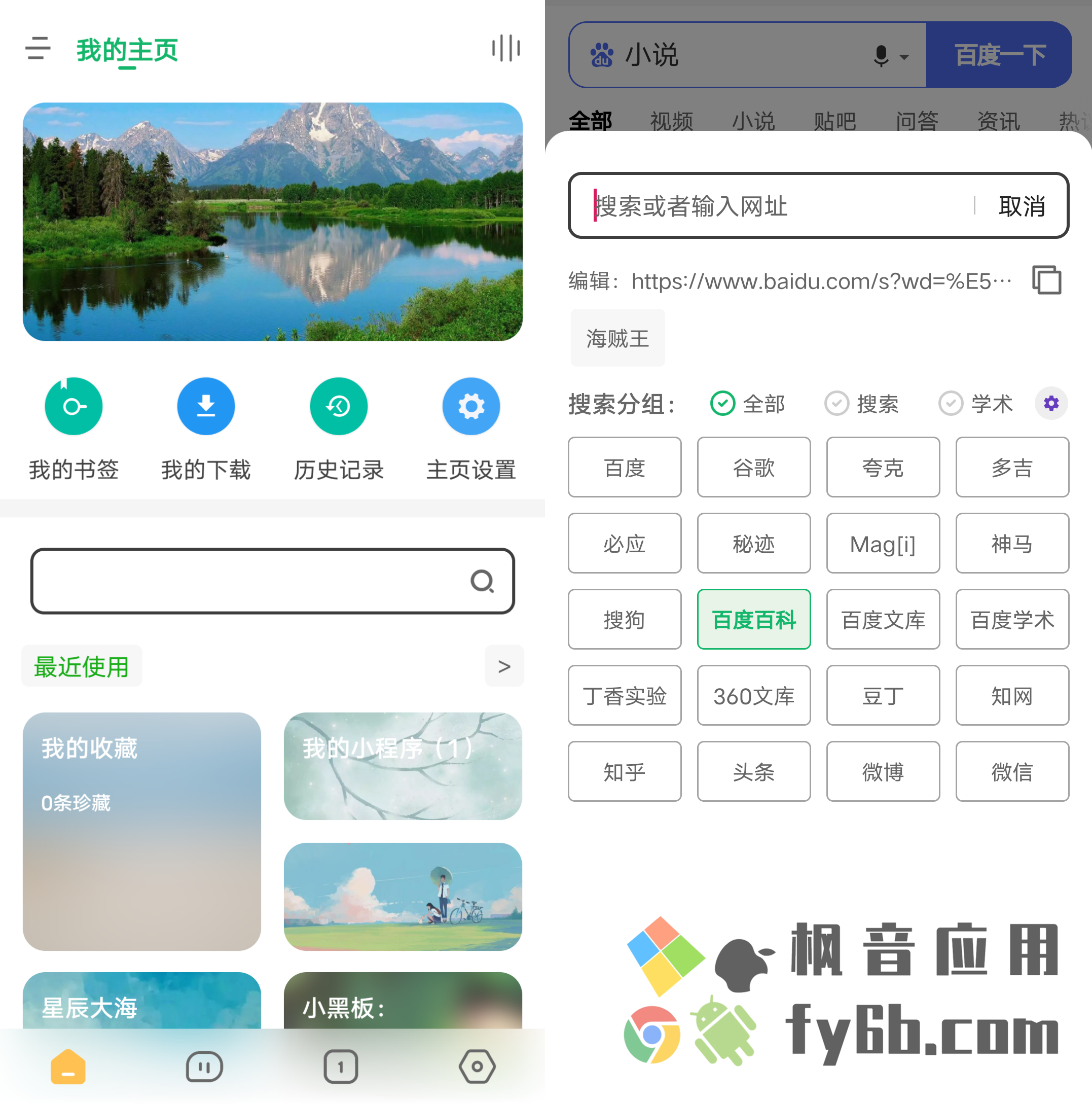Open My Bookmarks (我的书签)
The height and width of the screenshot is (1104, 1092).
pos(74,406)
